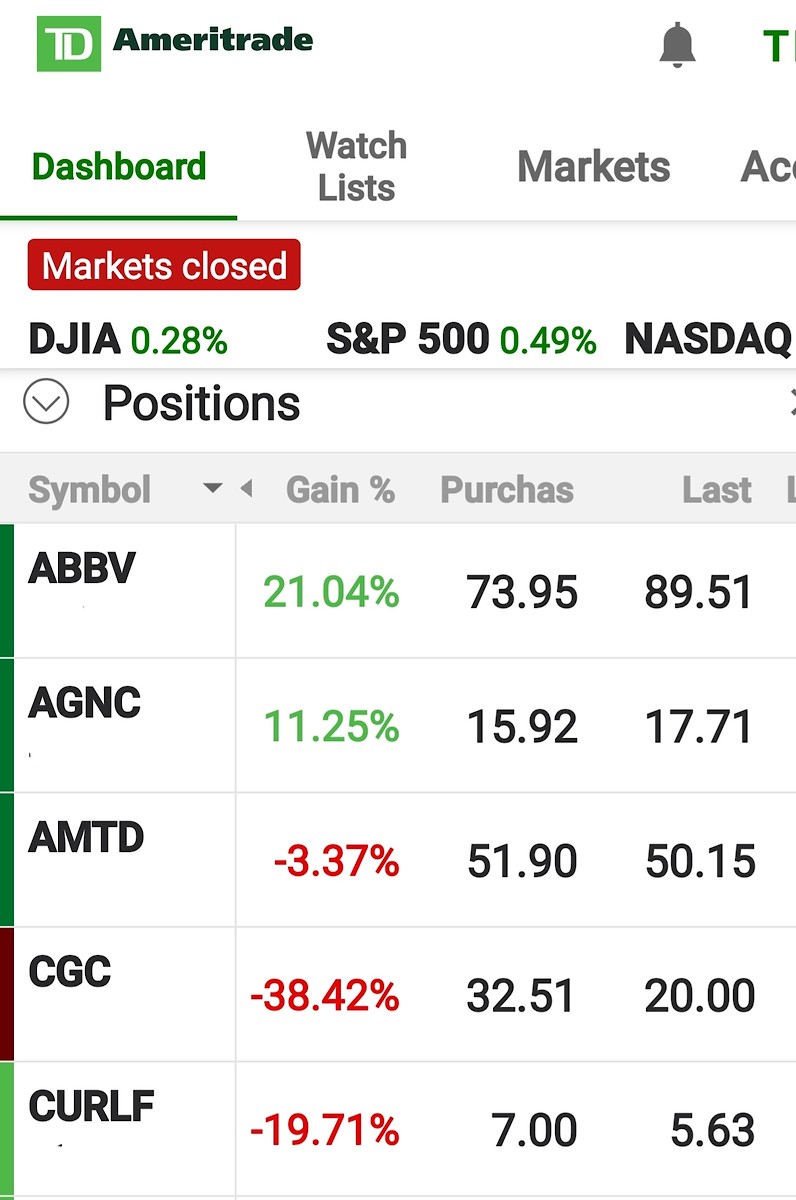Screen dimensions: 796x1200
Task: Open the AGNC position
Action: [x=85, y=704]
